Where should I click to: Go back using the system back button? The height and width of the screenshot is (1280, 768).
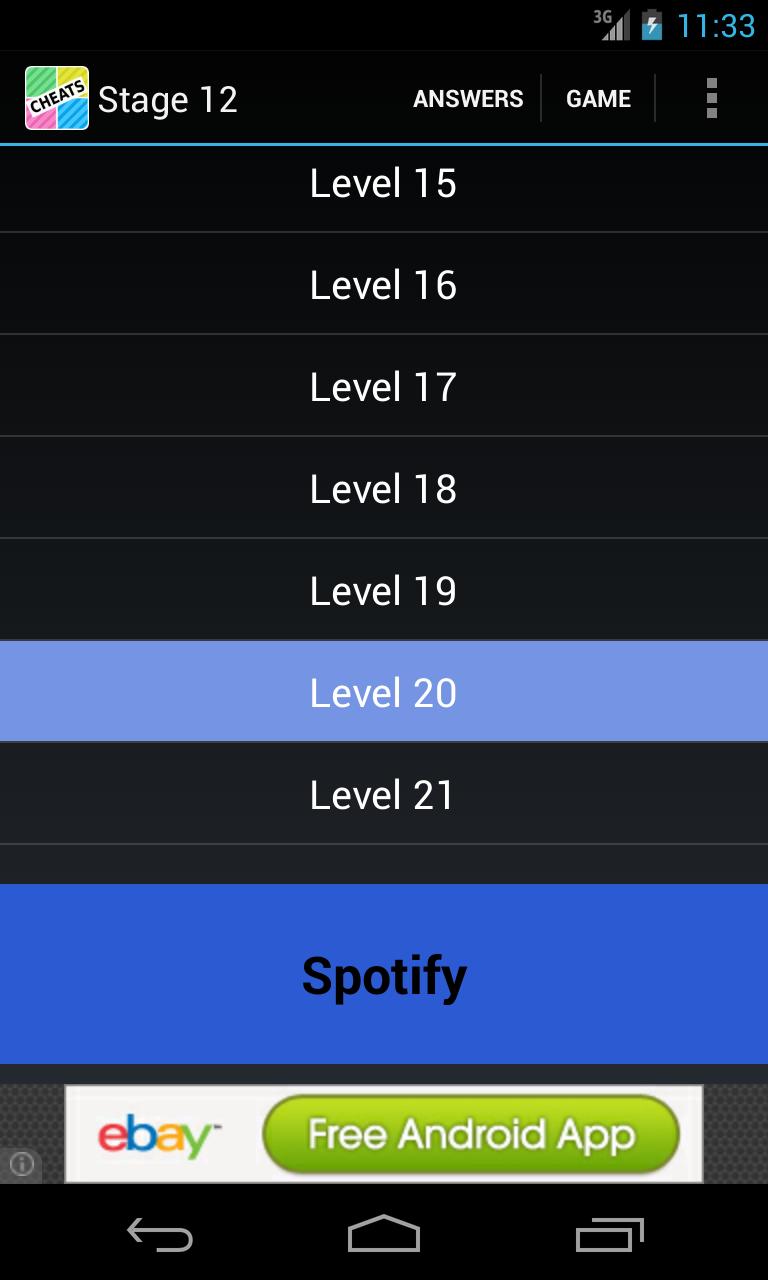point(160,1236)
